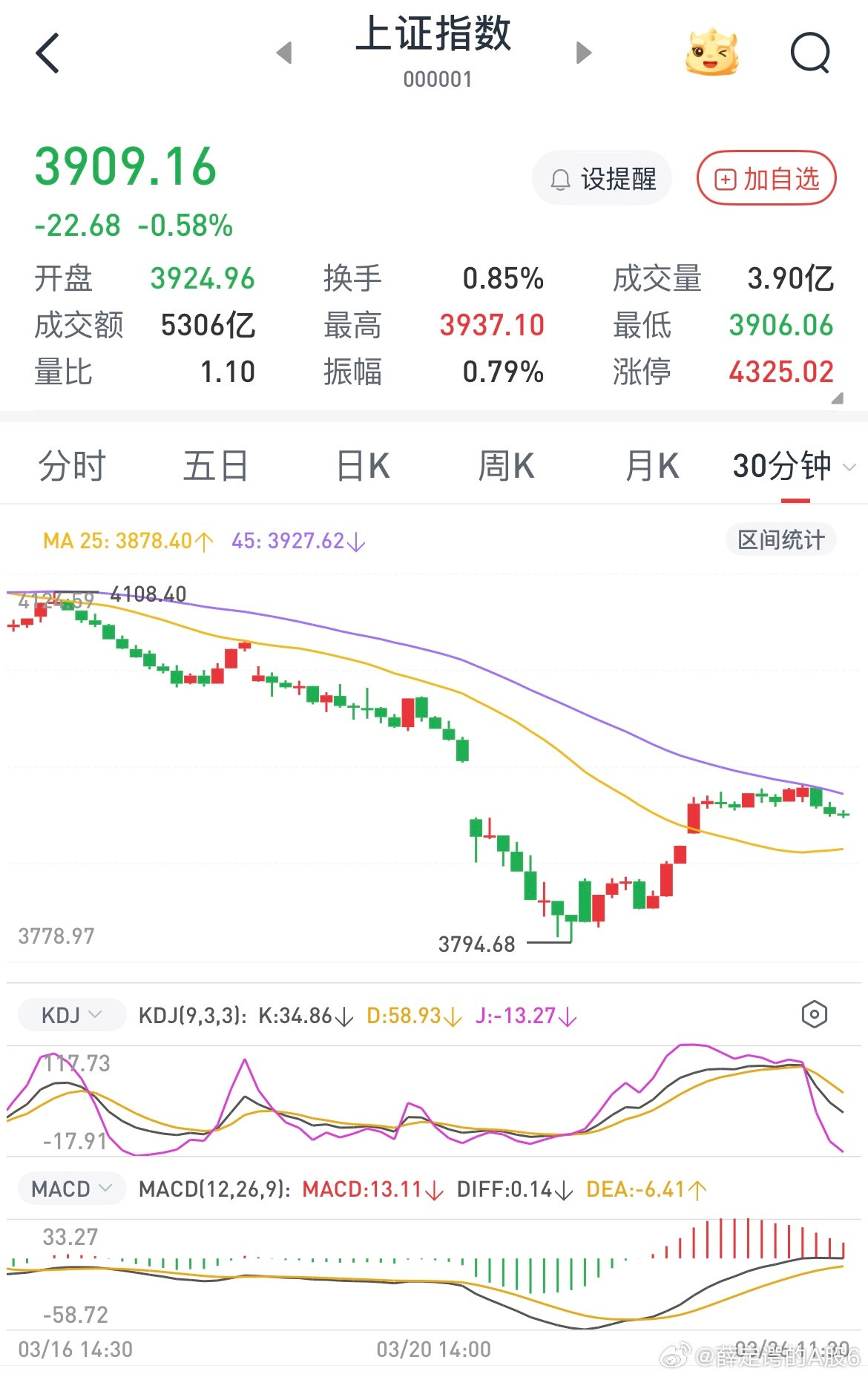Switch to the 分时 chart tab
Image resolution: width=868 pixels, height=1377 pixels.
[73, 465]
